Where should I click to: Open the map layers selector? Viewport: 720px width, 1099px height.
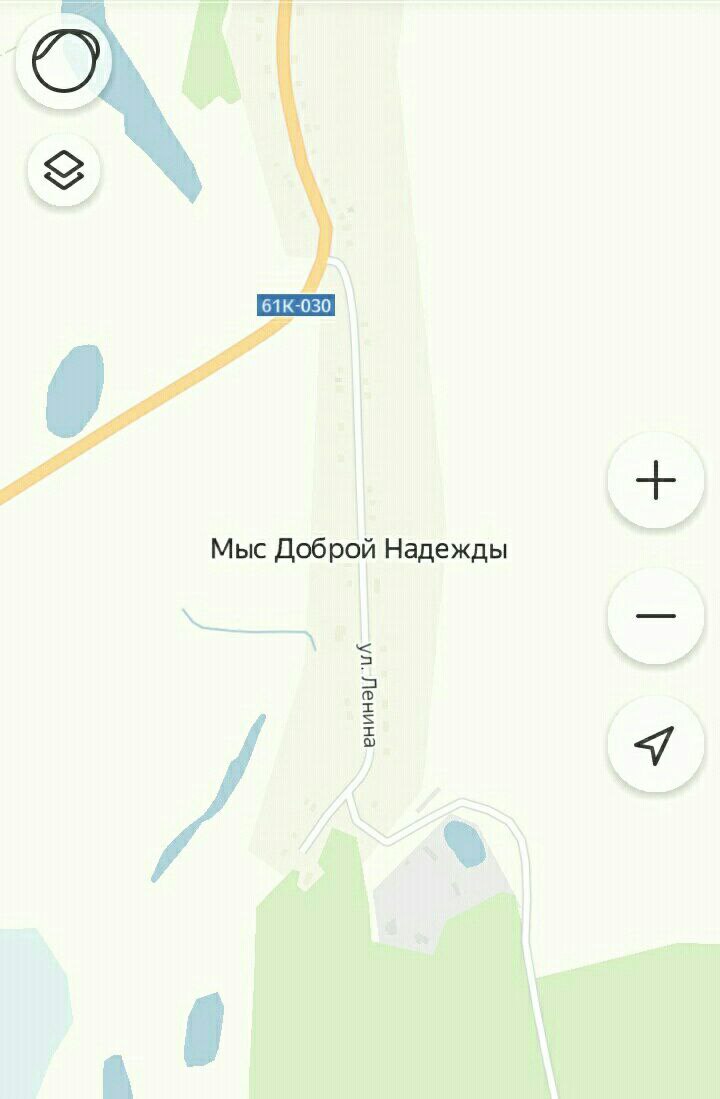click(65, 171)
